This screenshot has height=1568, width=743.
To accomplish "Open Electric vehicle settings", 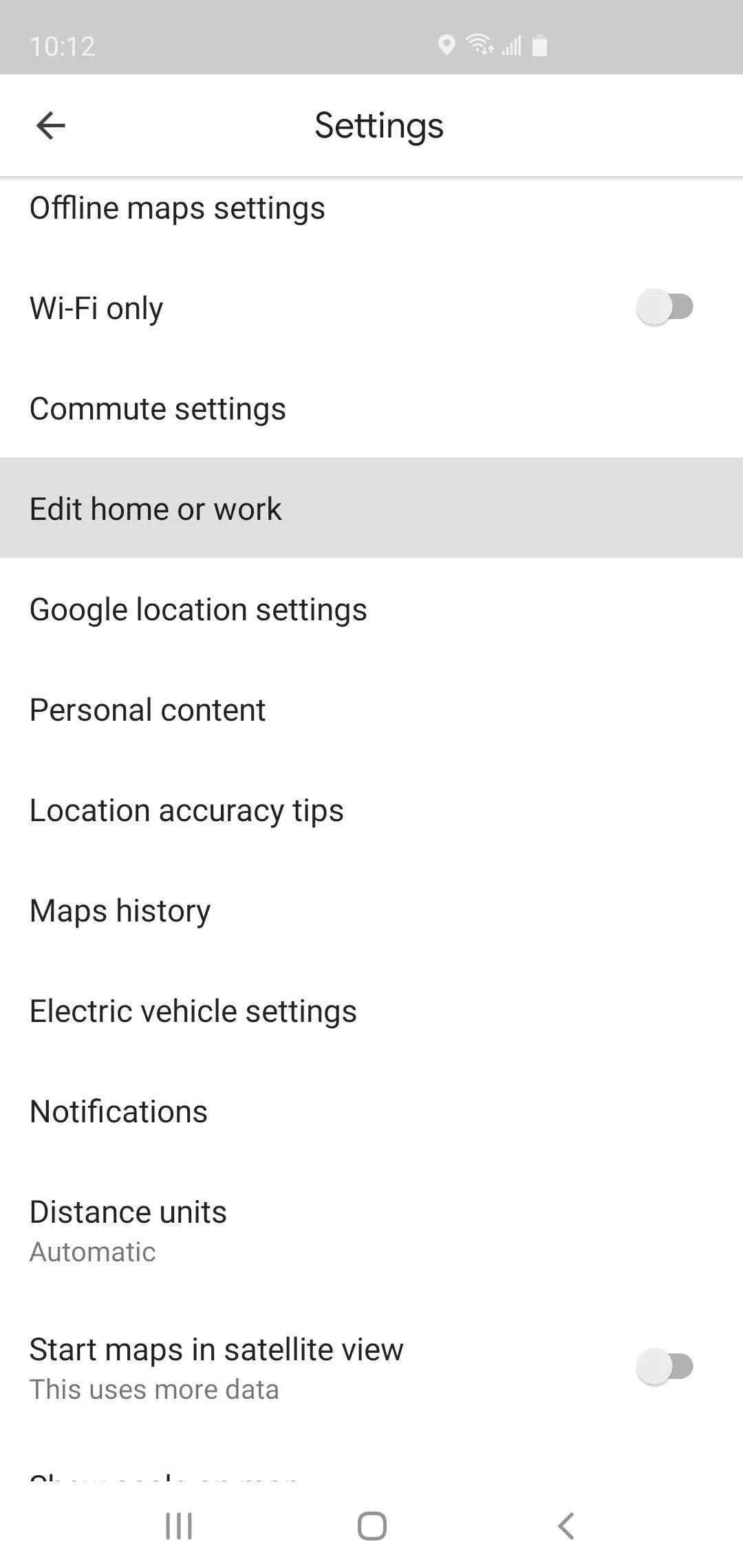I will click(x=371, y=1010).
